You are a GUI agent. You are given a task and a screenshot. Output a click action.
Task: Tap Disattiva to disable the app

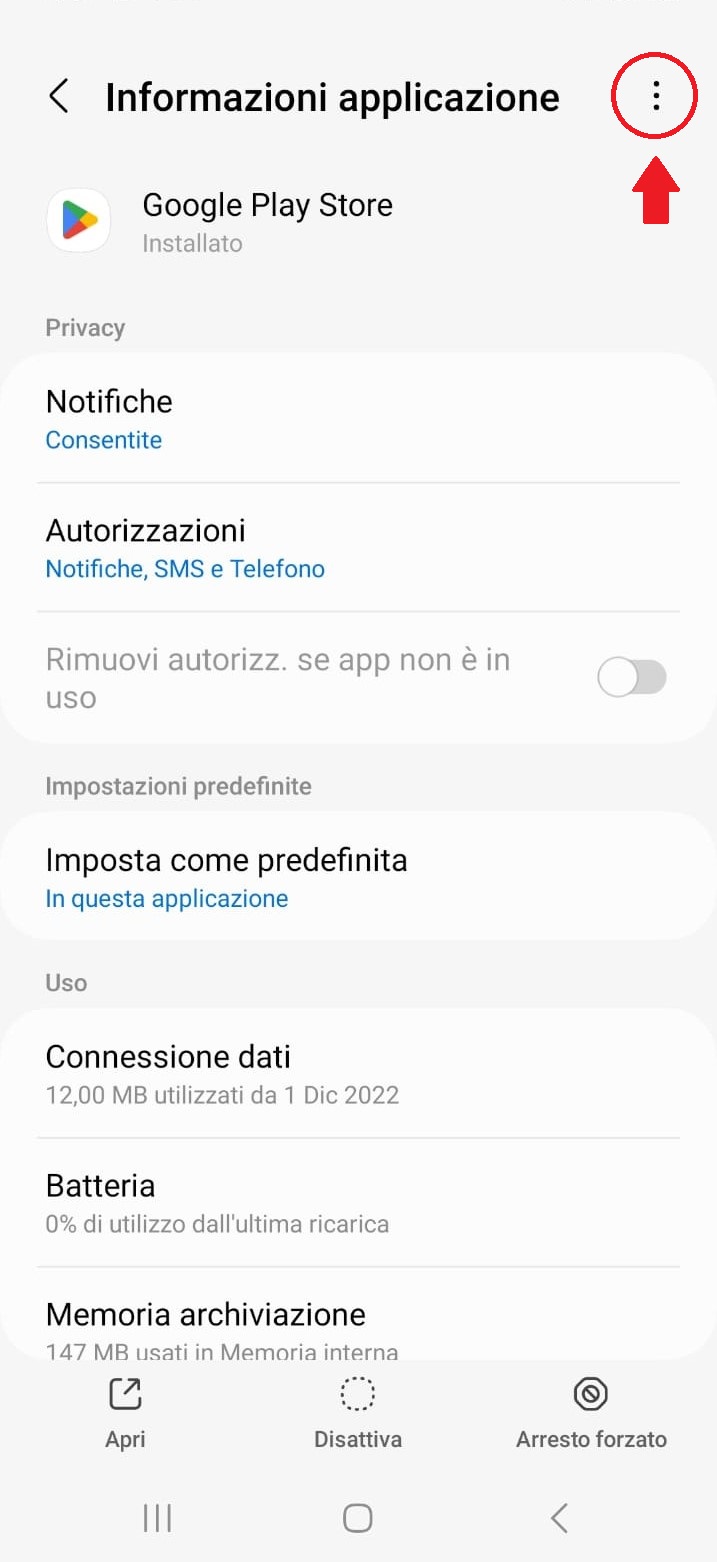coord(358,1413)
